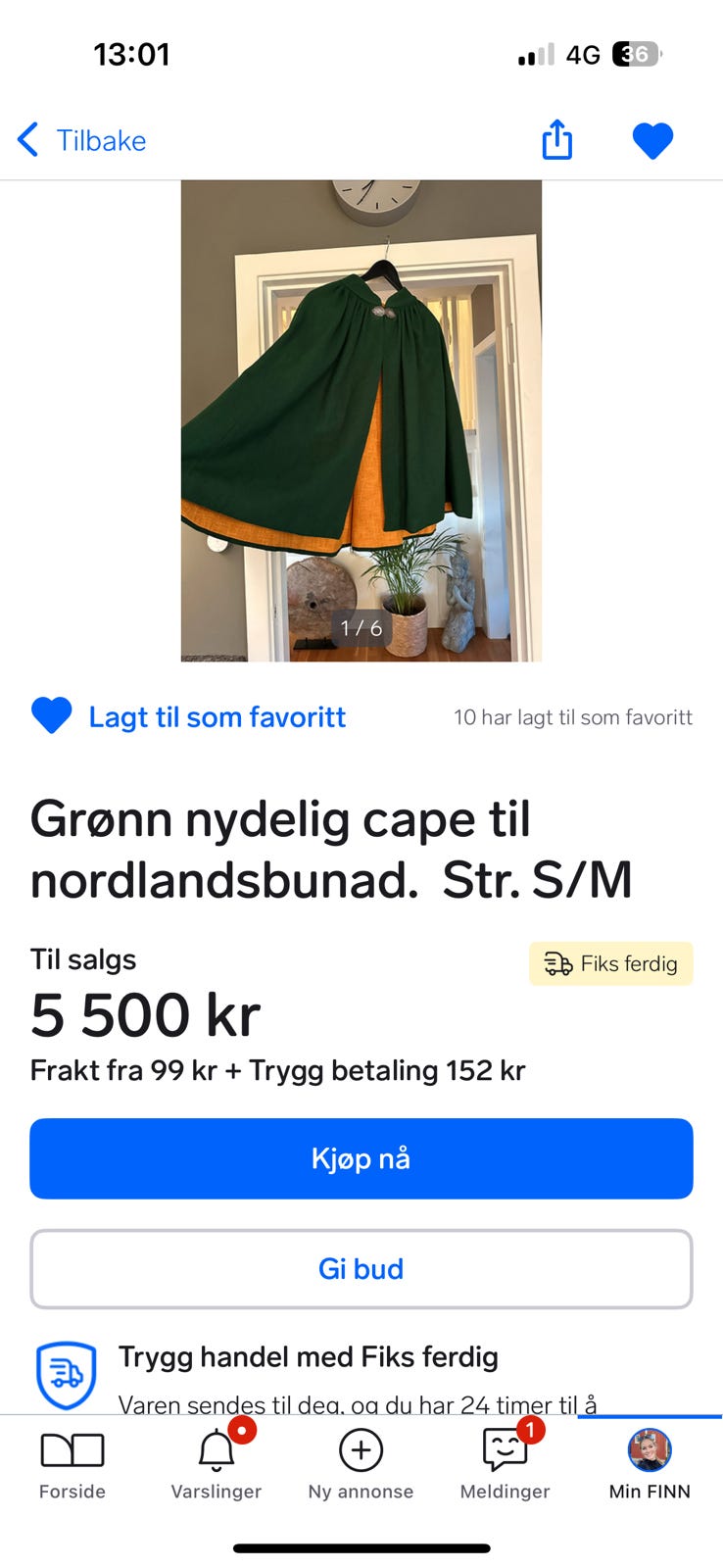The image size is (723, 1568).
Task: Tap the Min FINN profile avatar
Action: click(x=648, y=1449)
